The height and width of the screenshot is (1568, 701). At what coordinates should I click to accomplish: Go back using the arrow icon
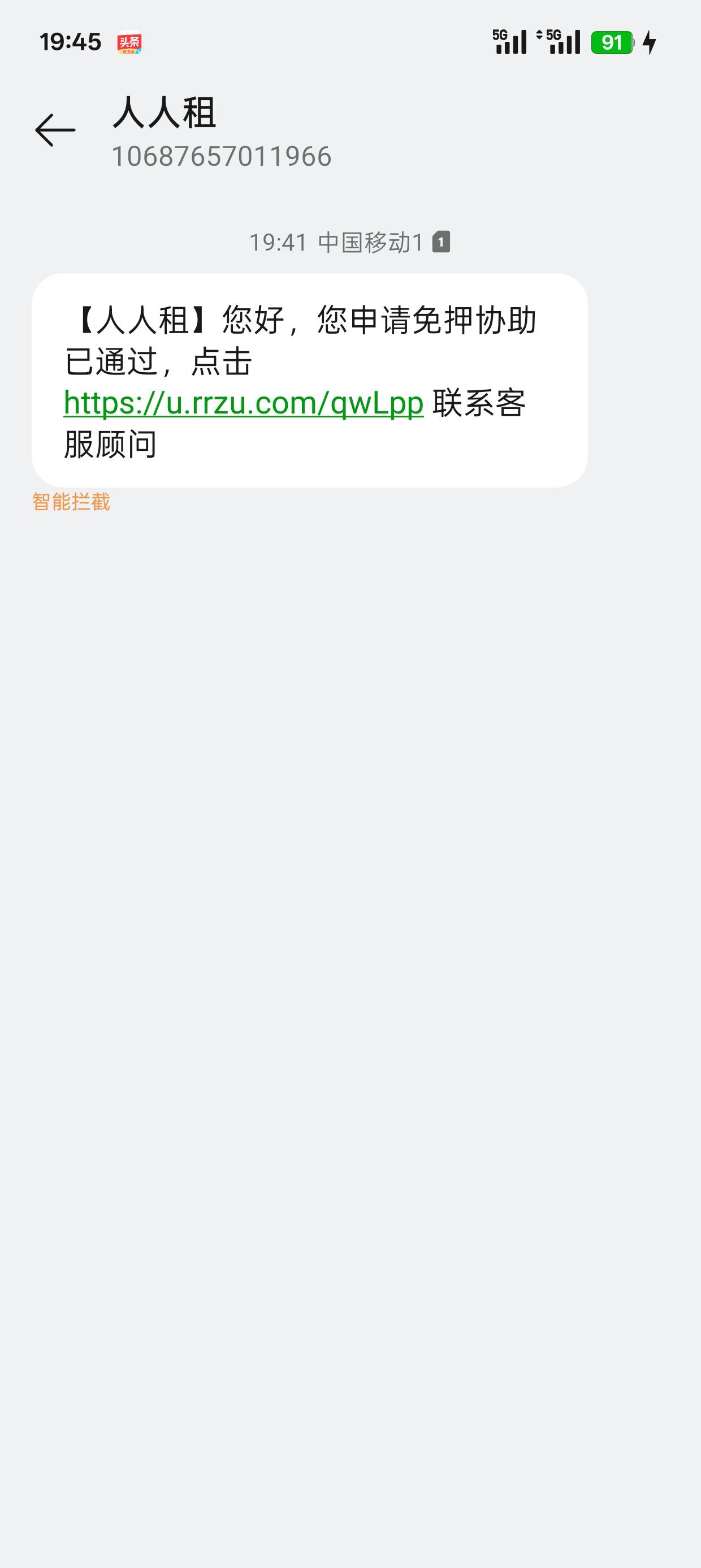point(55,130)
